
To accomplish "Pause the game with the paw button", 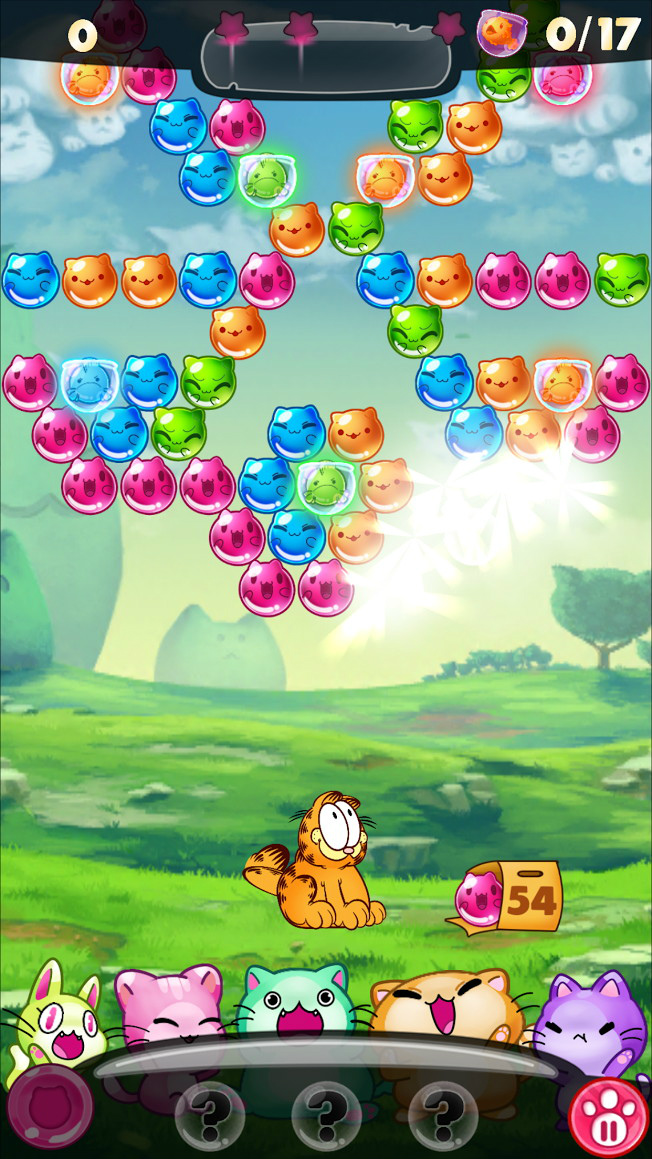I will click(x=607, y=1116).
